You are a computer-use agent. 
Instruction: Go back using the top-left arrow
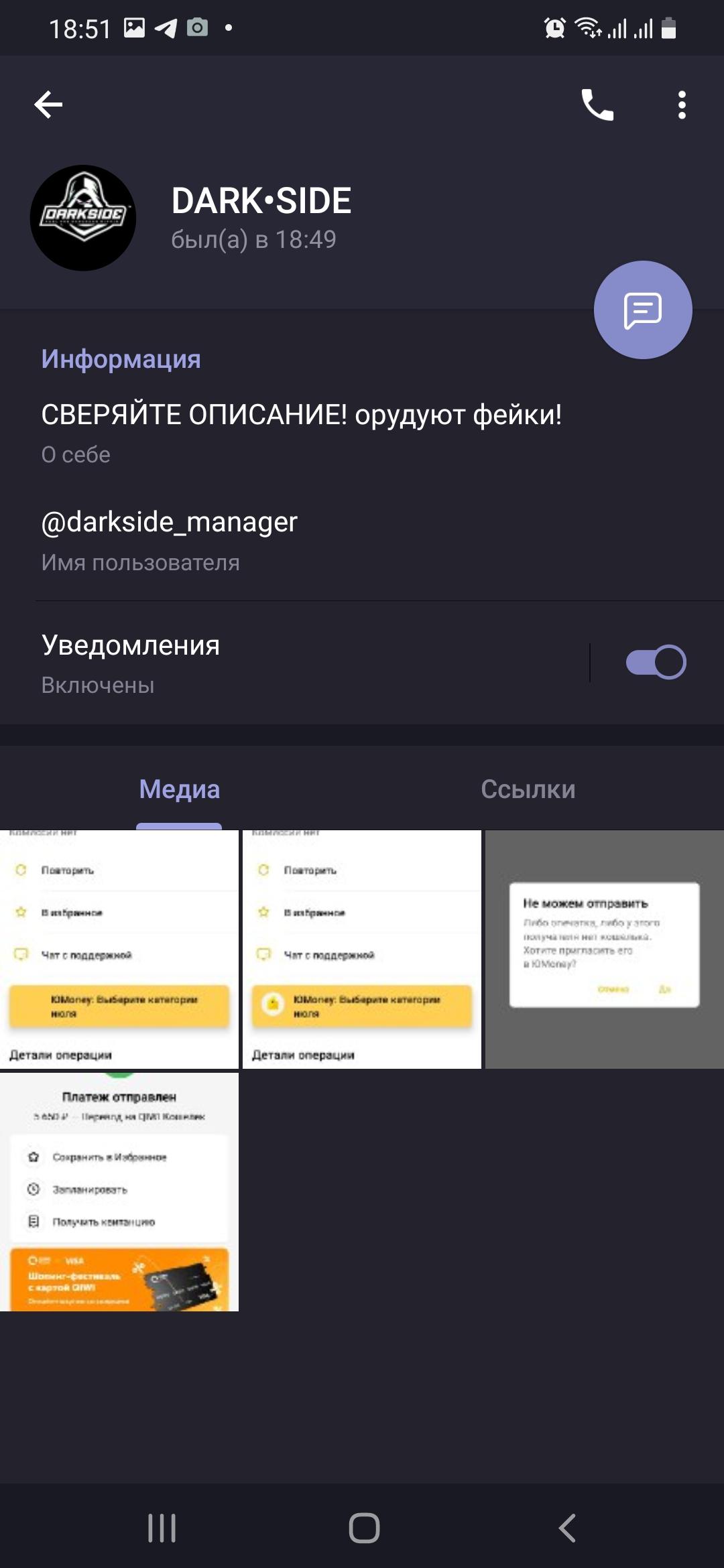pyautogui.click(x=48, y=105)
